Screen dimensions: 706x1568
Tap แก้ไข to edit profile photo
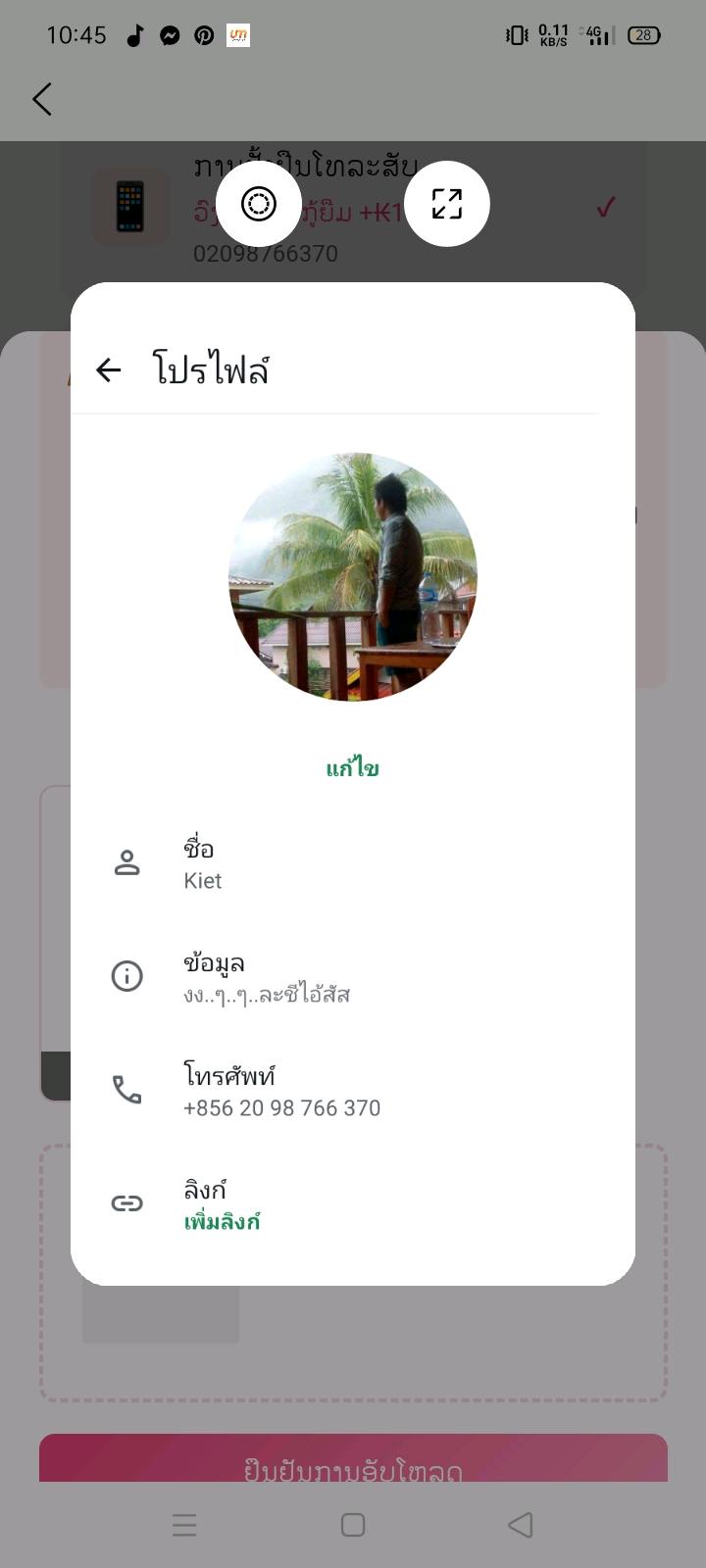pyautogui.click(x=353, y=768)
